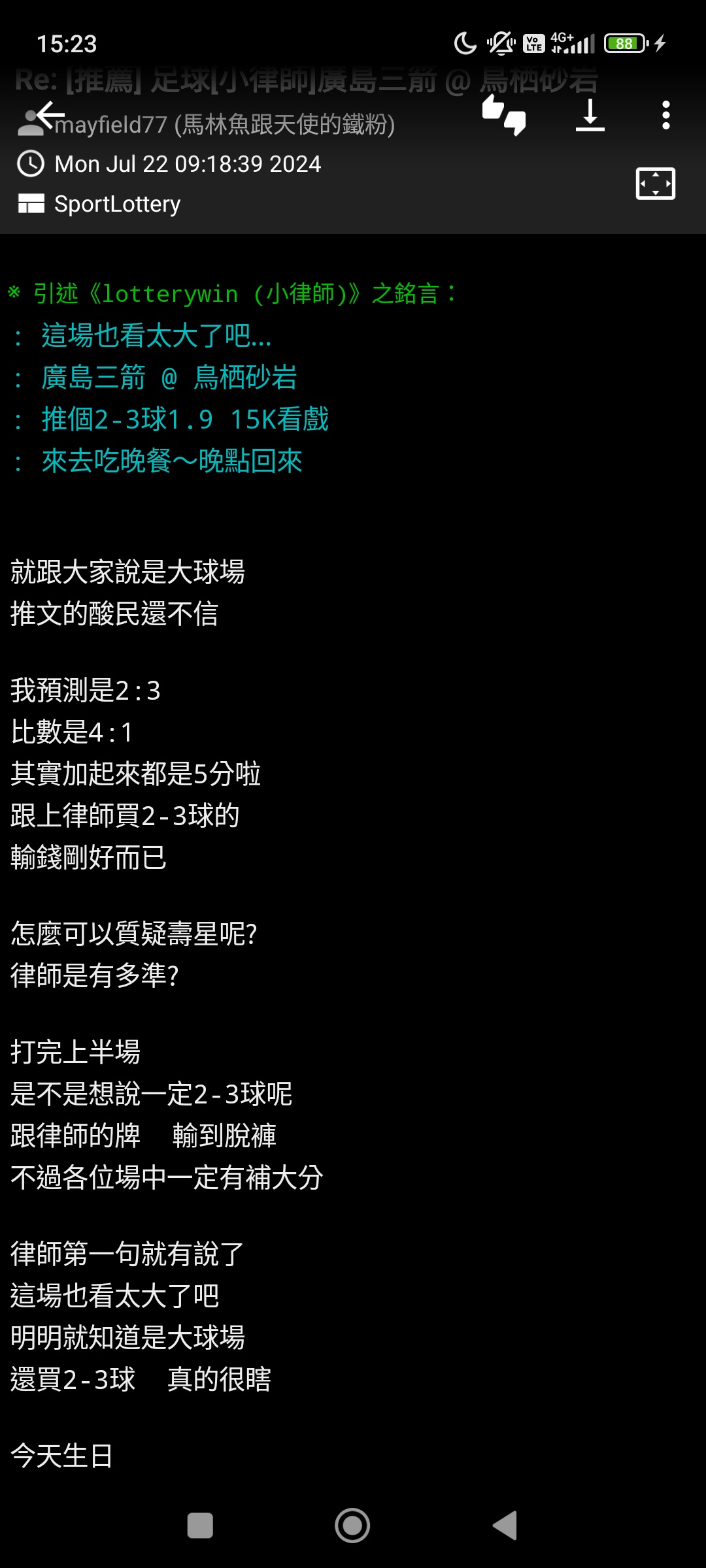Jump to bottom with the download arrow icon
706x1568 pixels.
click(590, 115)
